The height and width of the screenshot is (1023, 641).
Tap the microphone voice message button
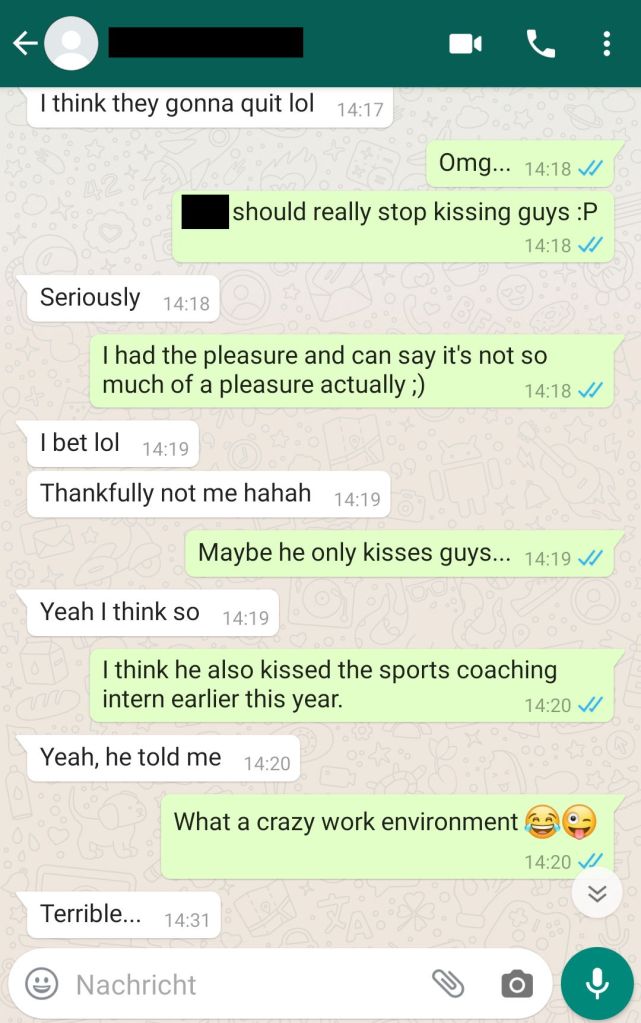click(x=597, y=984)
